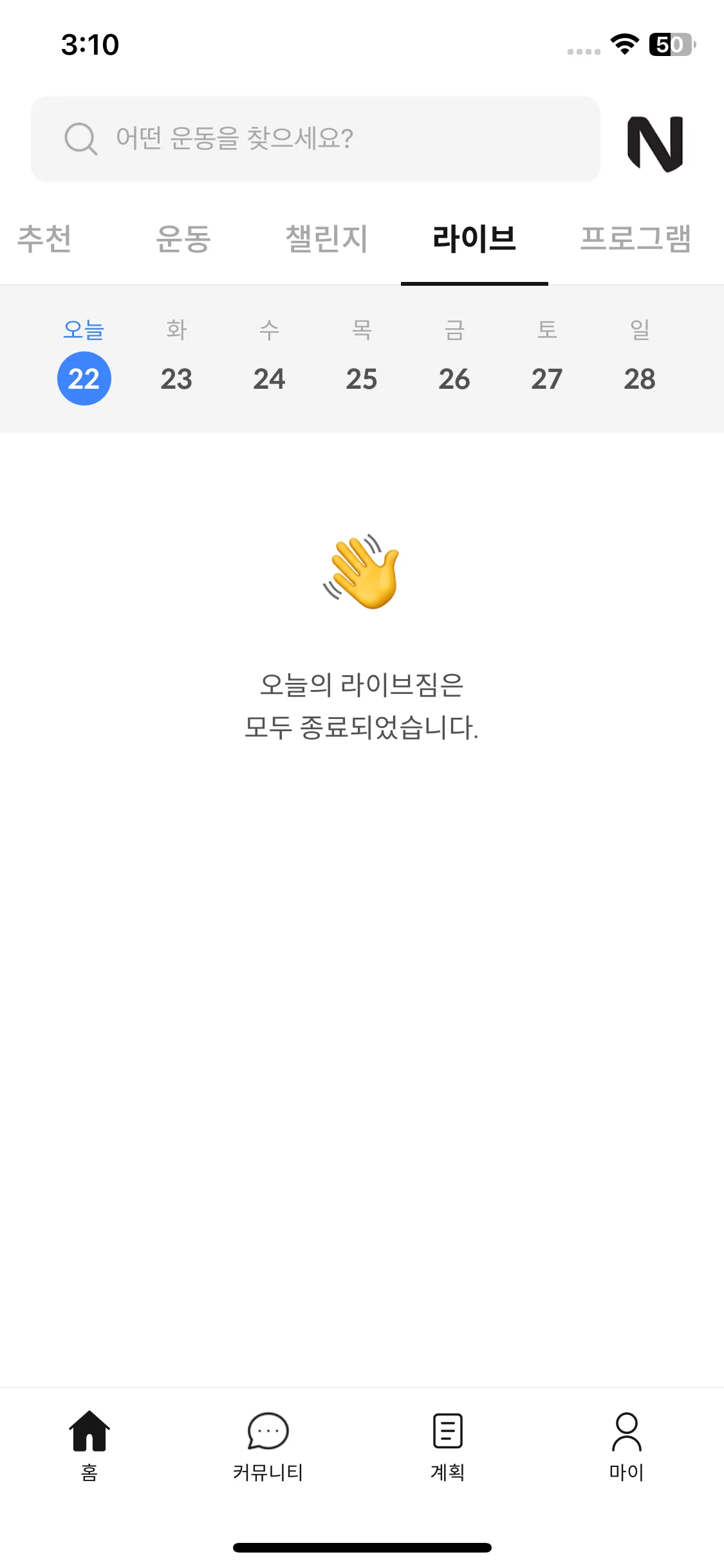Screen dimensions: 724x1568
Task: Switch to the 추천 tab
Action: 44,239
